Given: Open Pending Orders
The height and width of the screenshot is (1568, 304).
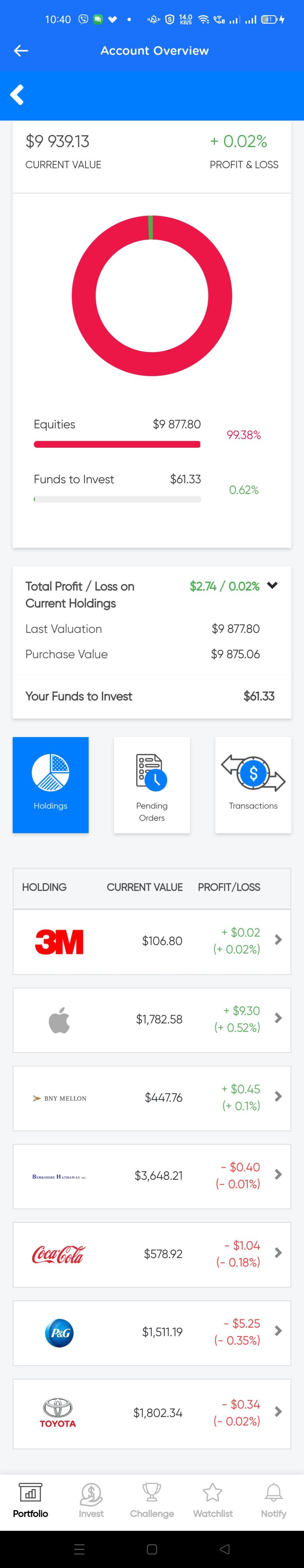Looking at the screenshot, I should (x=152, y=785).
